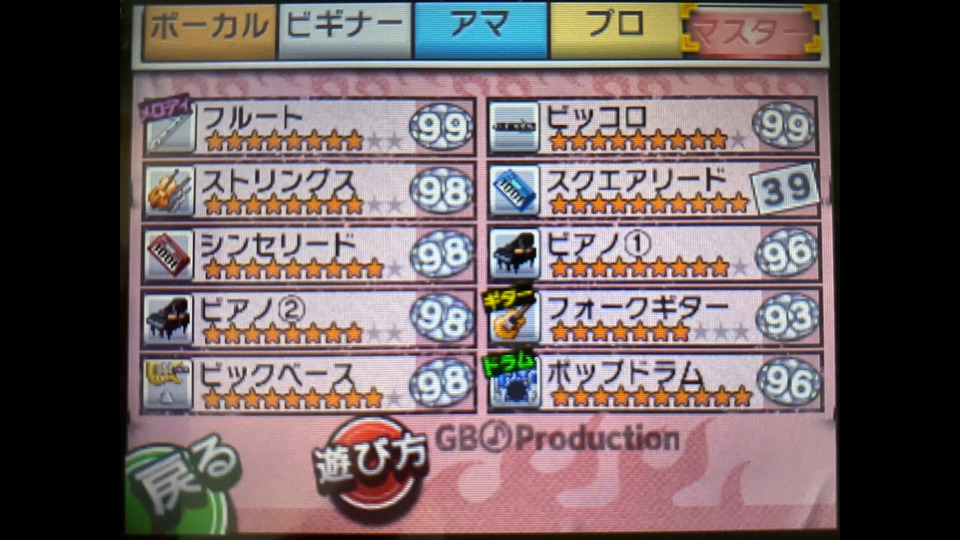Select the ピッコロ part
The image size is (960, 540).
pos(653,127)
